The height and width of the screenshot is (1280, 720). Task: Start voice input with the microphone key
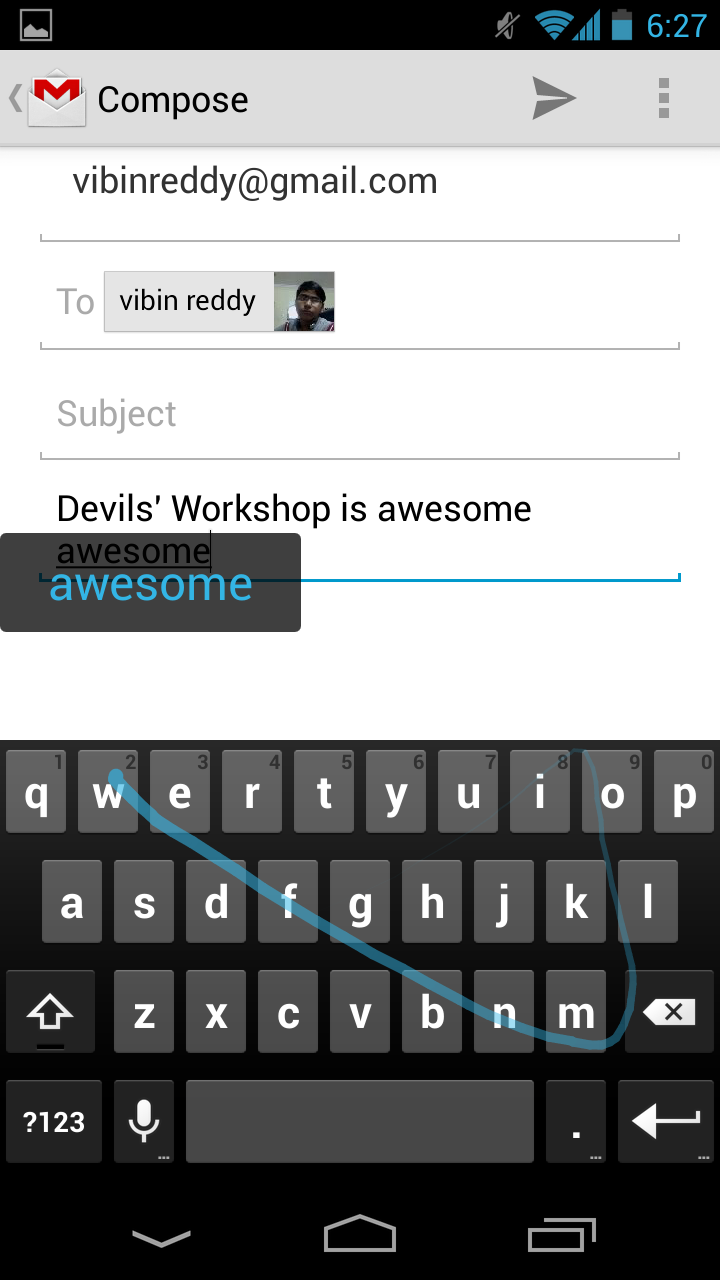[144, 1121]
